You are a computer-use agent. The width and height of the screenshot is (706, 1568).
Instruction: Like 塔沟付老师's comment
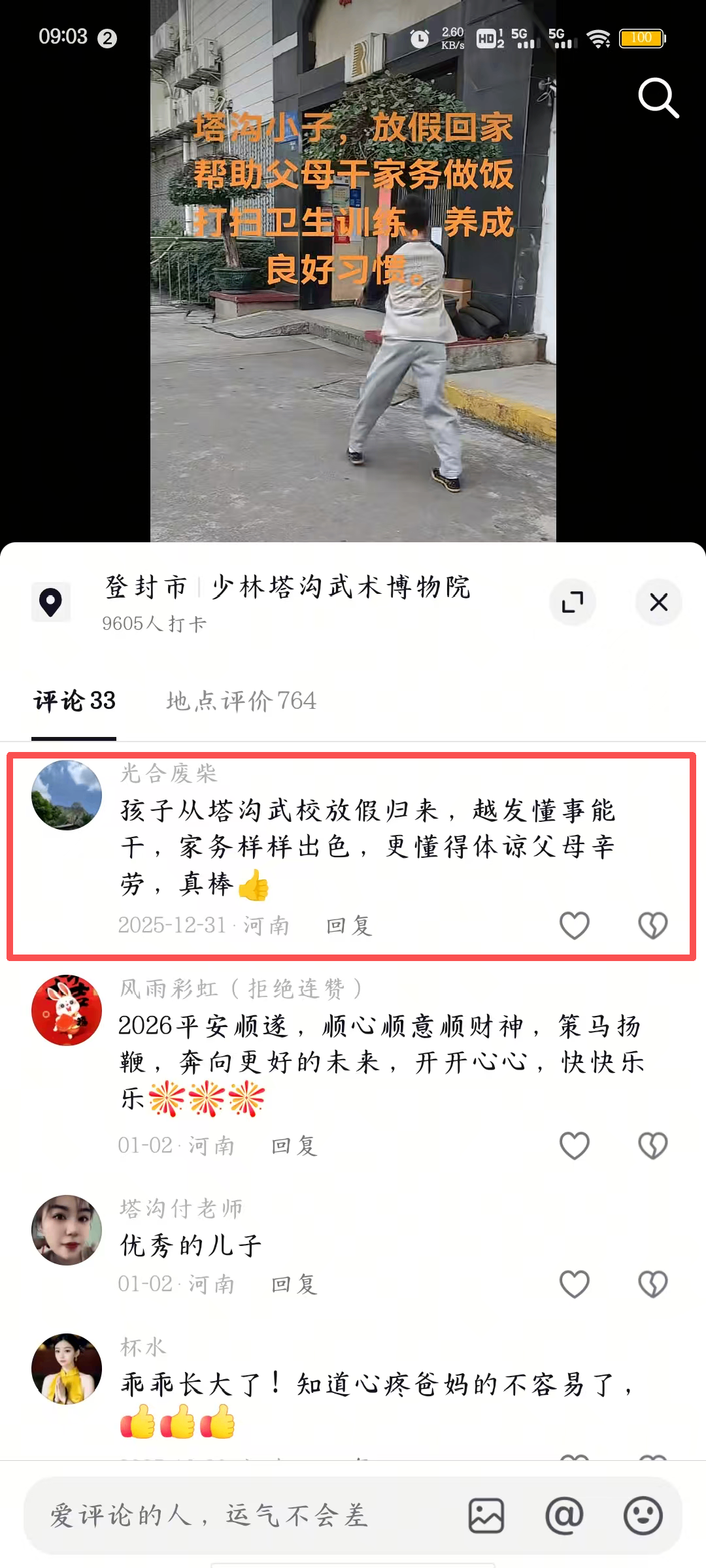575,1284
